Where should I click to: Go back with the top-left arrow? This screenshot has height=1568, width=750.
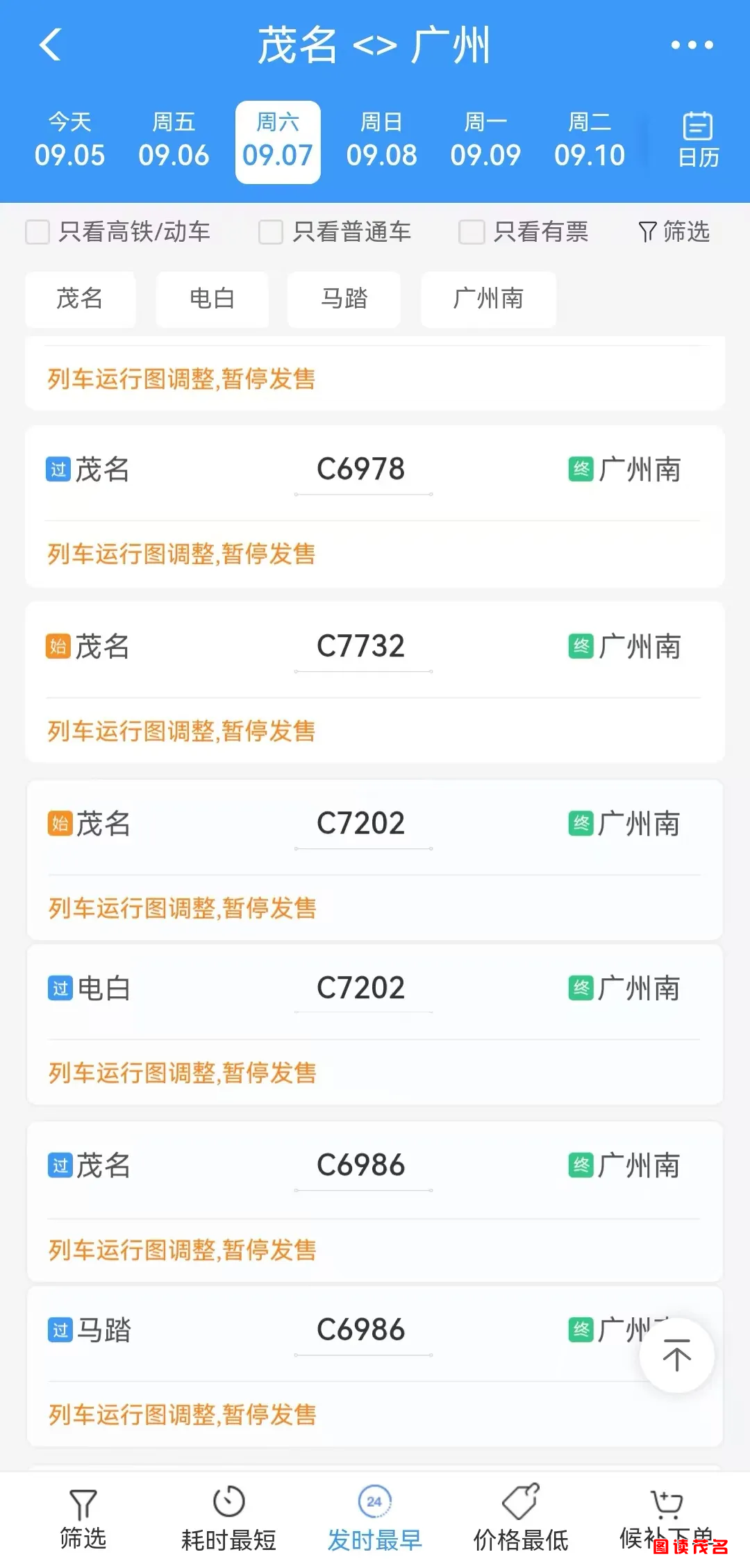pyautogui.click(x=51, y=45)
